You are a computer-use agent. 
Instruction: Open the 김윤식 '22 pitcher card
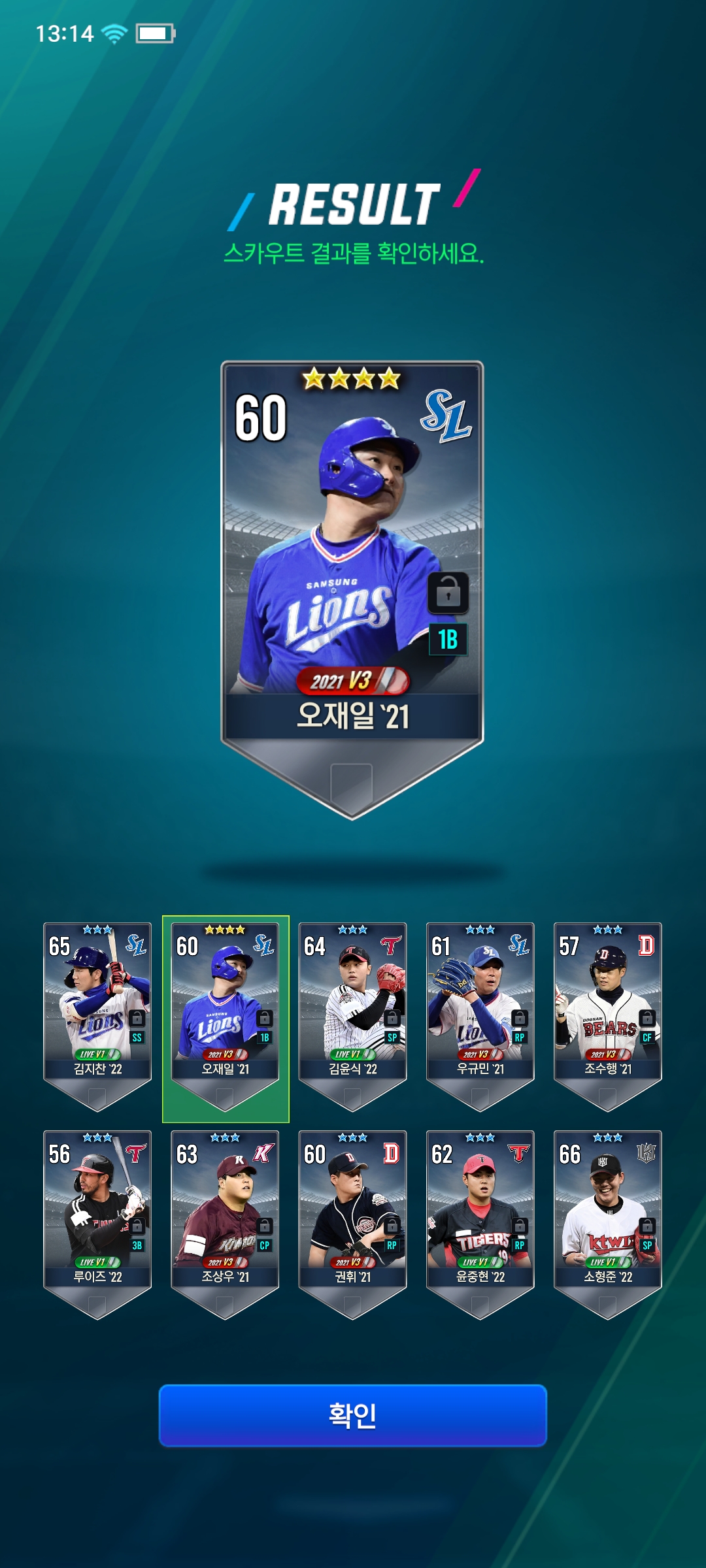352,1006
